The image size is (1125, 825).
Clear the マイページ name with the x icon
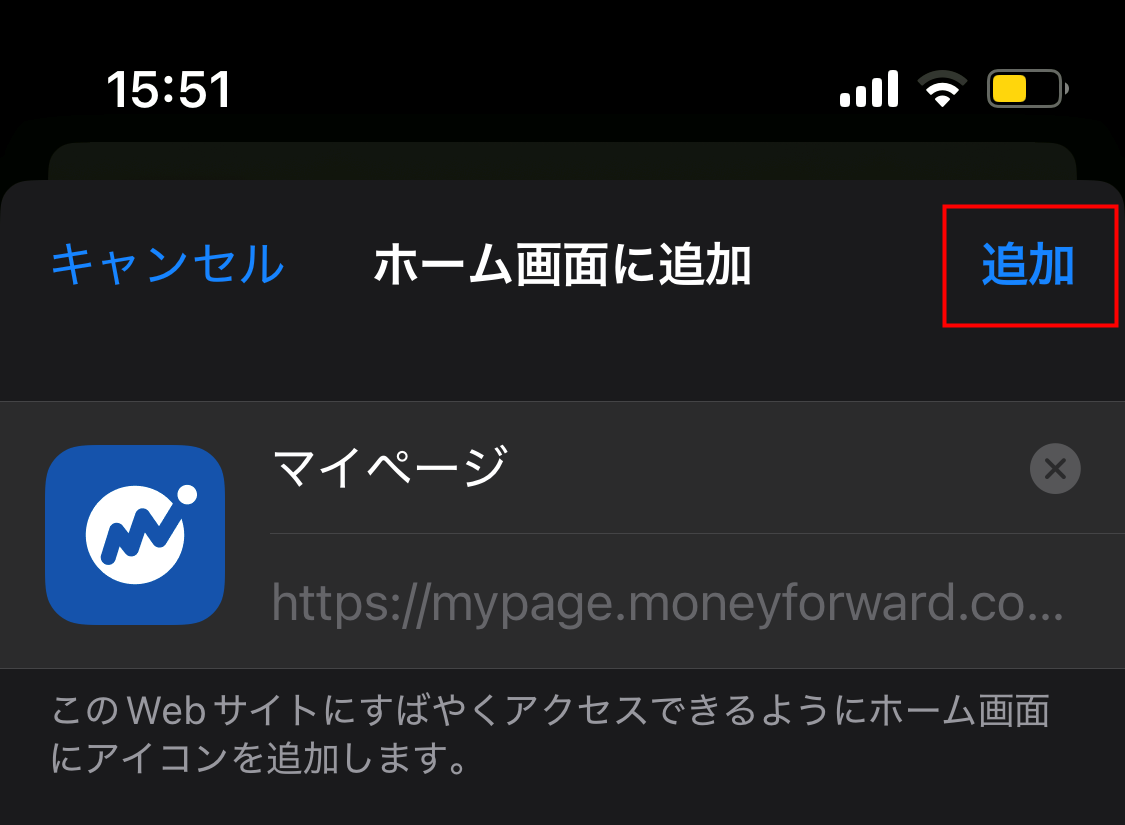point(1055,468)
